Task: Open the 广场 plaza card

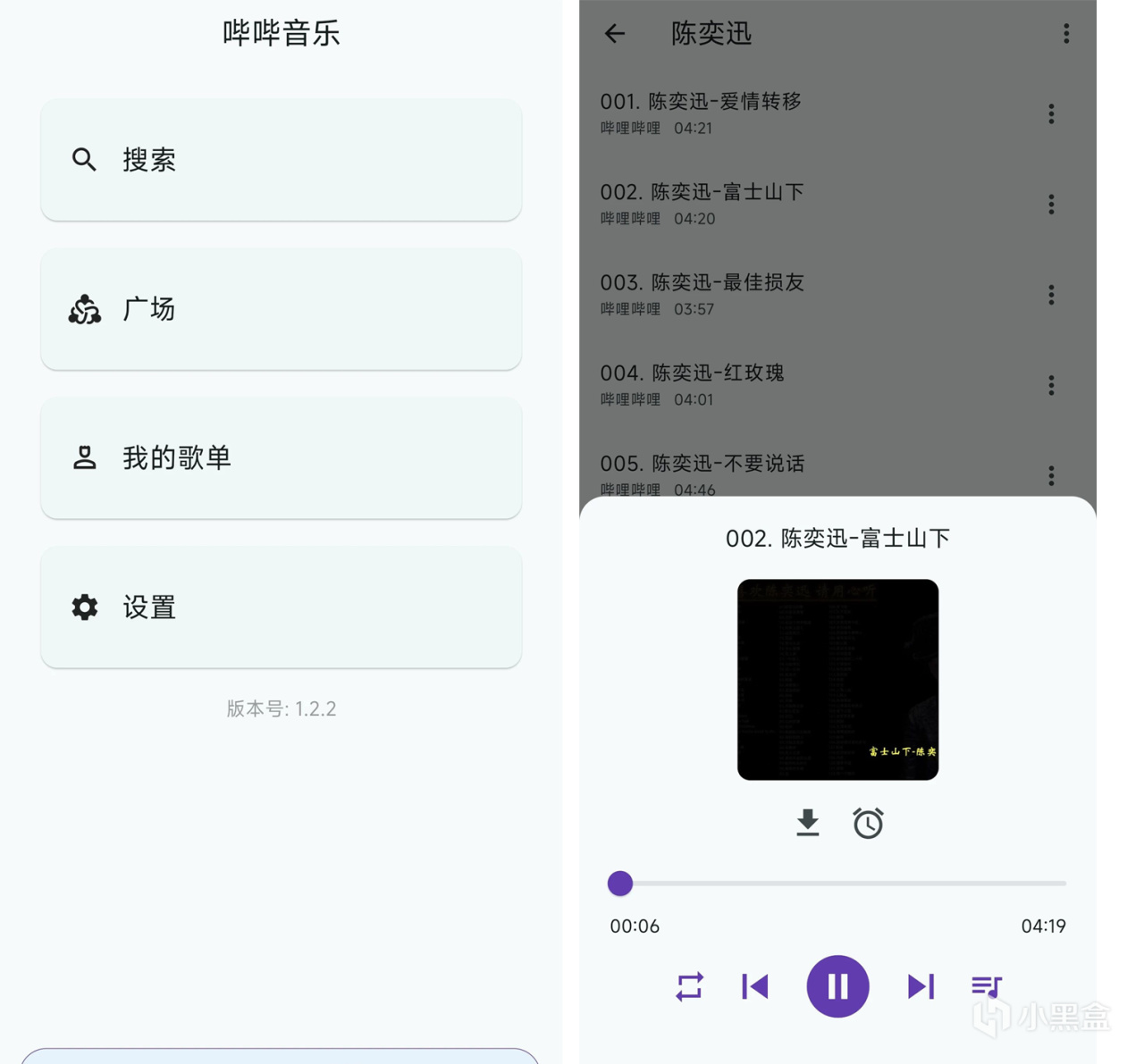Action: [281, 309]
